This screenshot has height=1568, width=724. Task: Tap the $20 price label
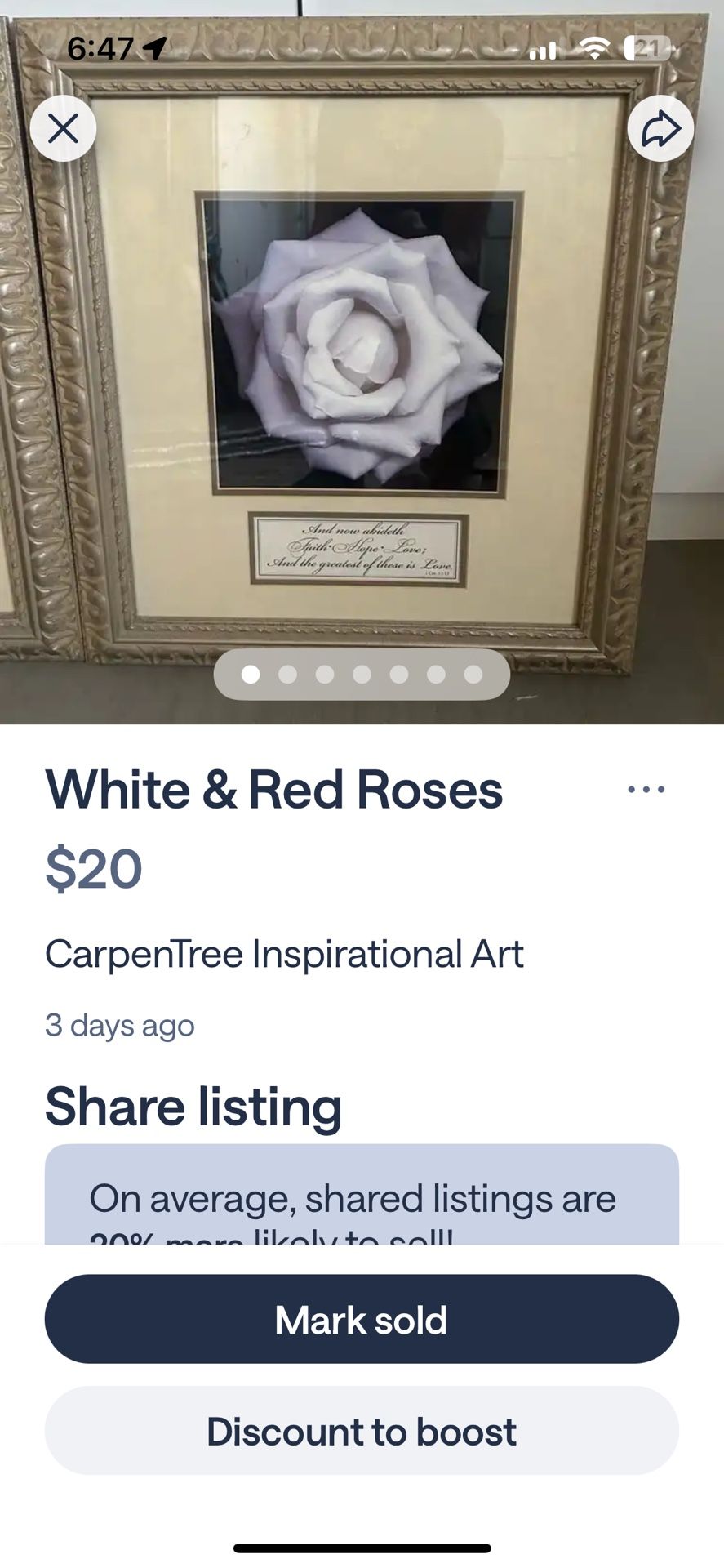tap(92, 868)
